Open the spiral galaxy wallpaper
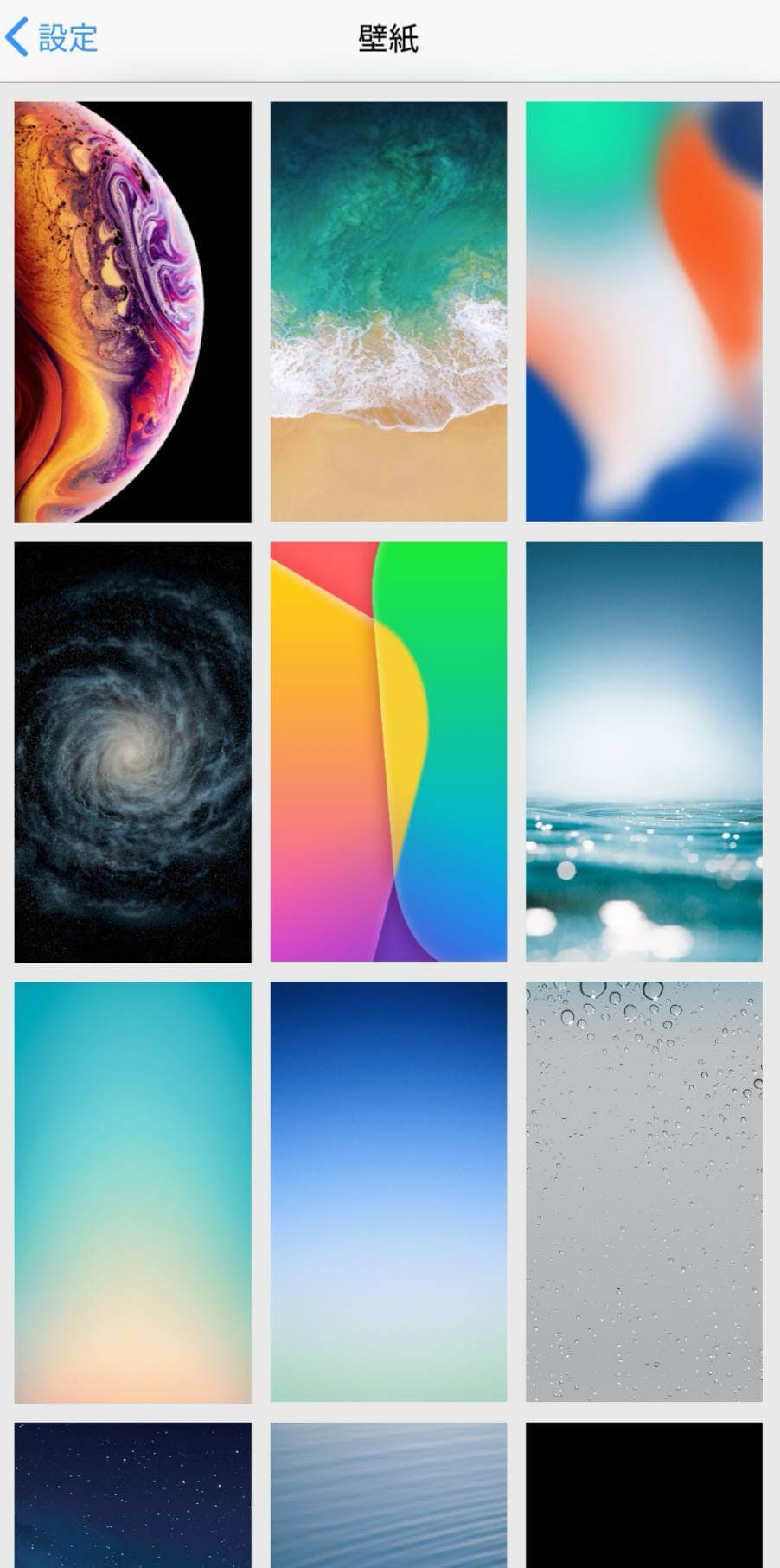This screenshot has width=780, height=1568. click(x=133, y=752)
